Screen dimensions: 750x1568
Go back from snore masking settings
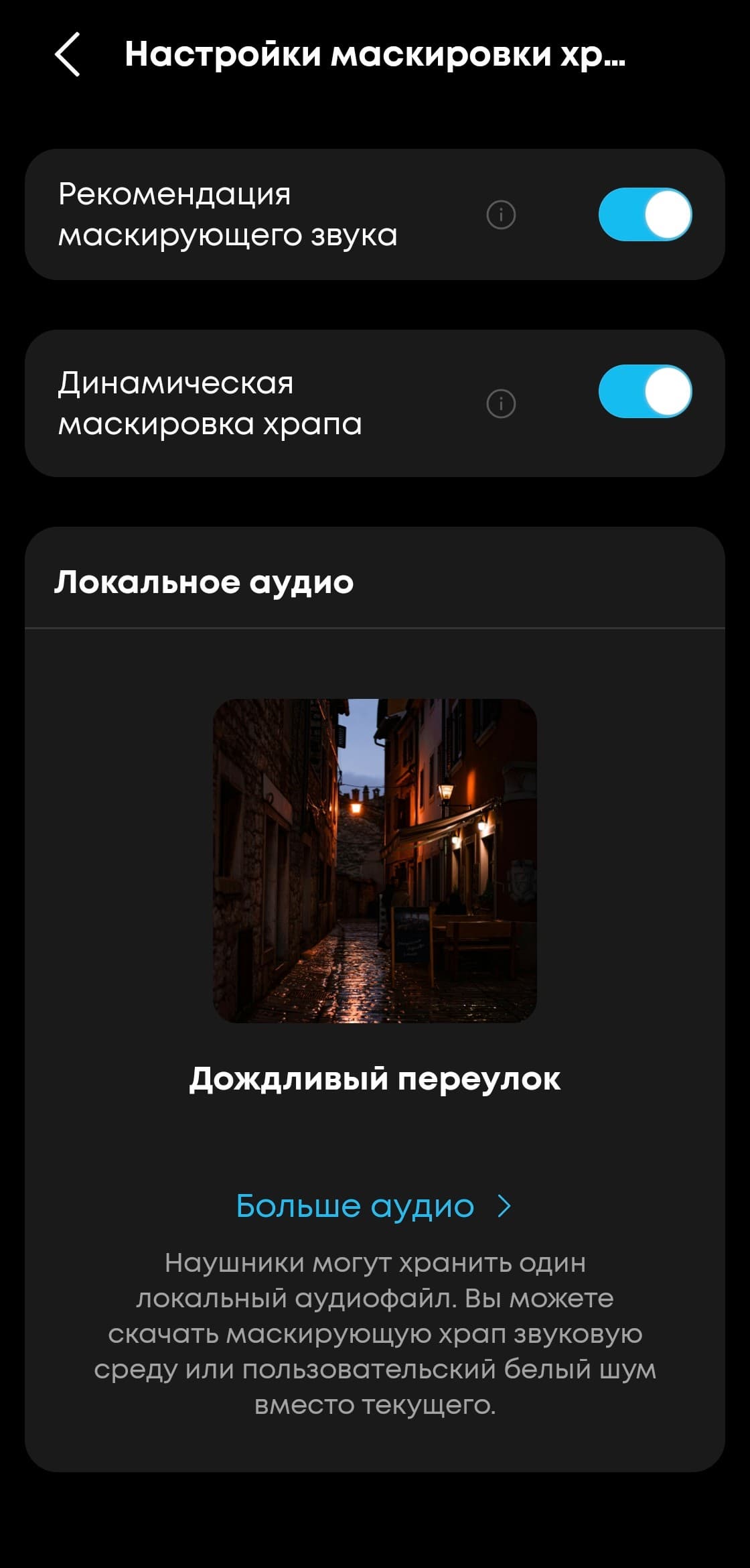[x=68, y=54]
